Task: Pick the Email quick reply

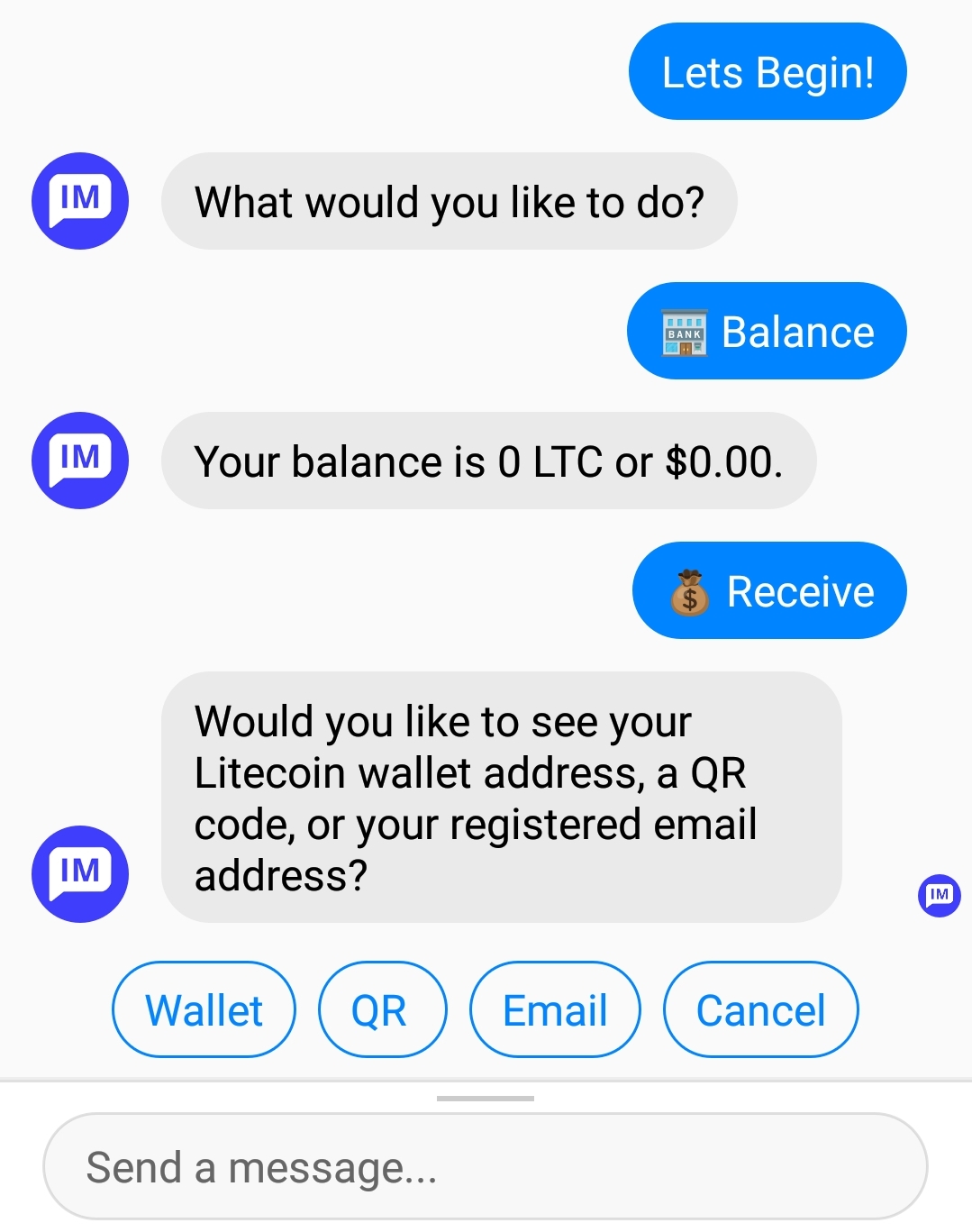Action: pyautogui.click(x=555, y=1009)
